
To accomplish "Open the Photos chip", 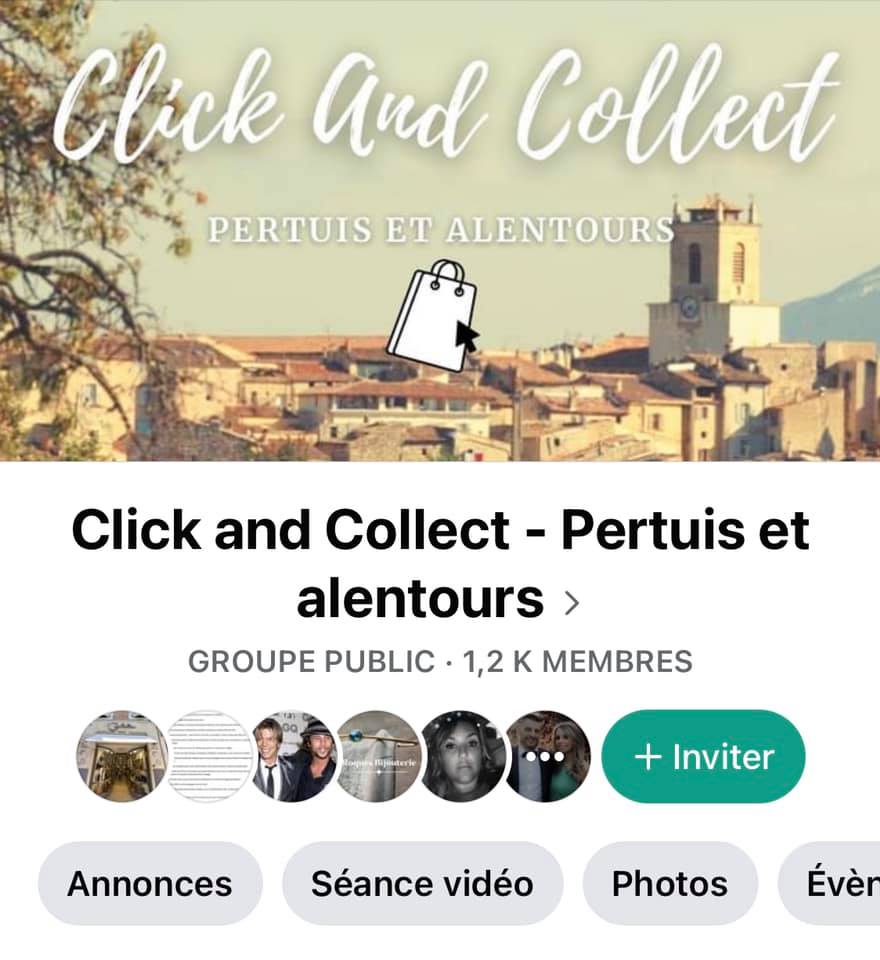I will (x=669, y=883).
